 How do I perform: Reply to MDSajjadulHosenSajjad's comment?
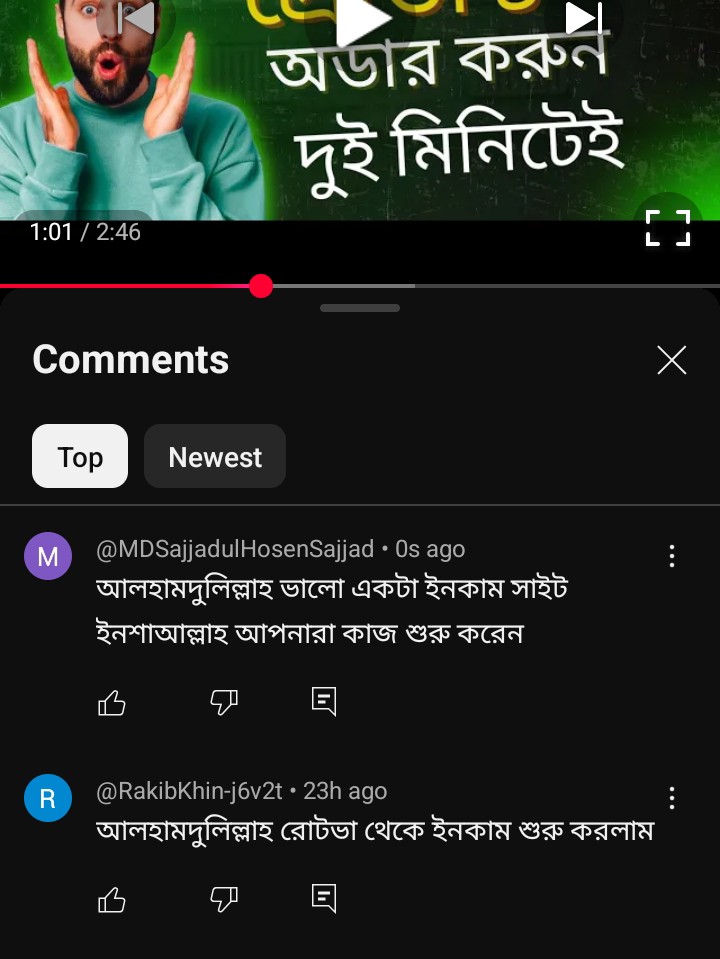pos(324,703)
